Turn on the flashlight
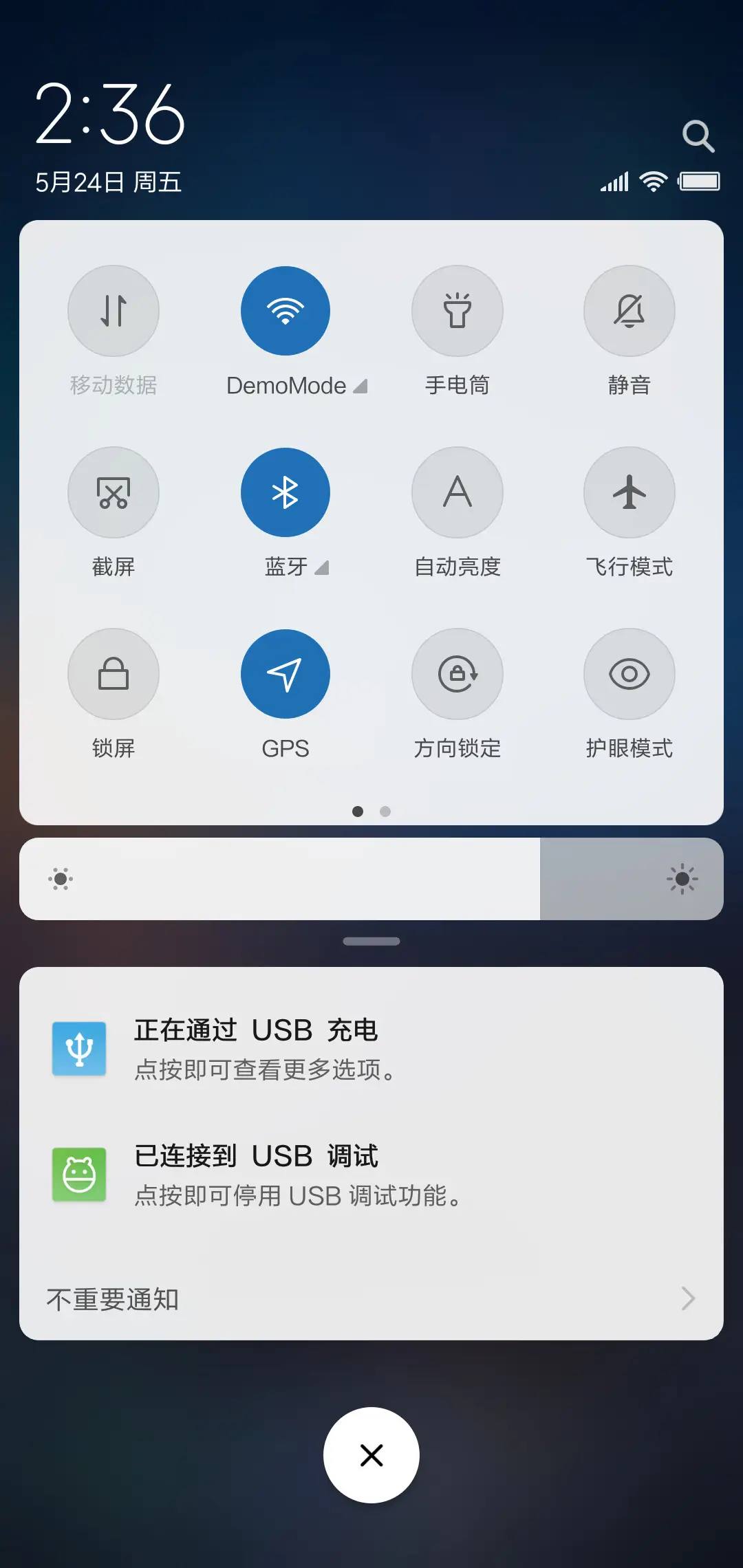The height and width of the screenshot is (1568, 743). coord(457,311)
